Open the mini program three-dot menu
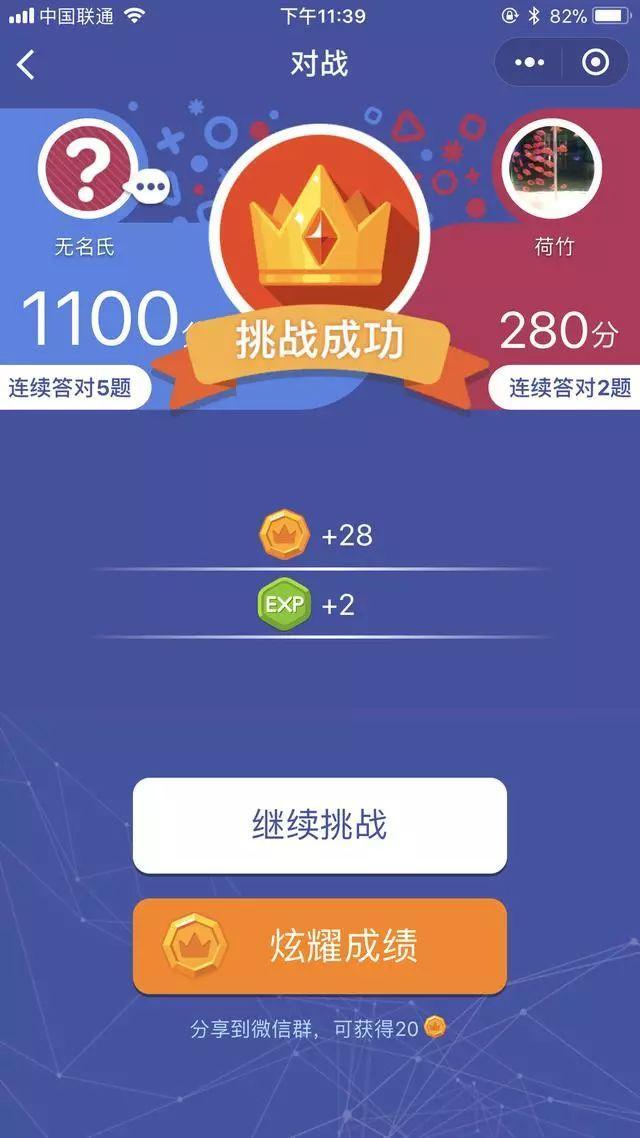This screenshot has width=640, height=1138. coord(530,63)
